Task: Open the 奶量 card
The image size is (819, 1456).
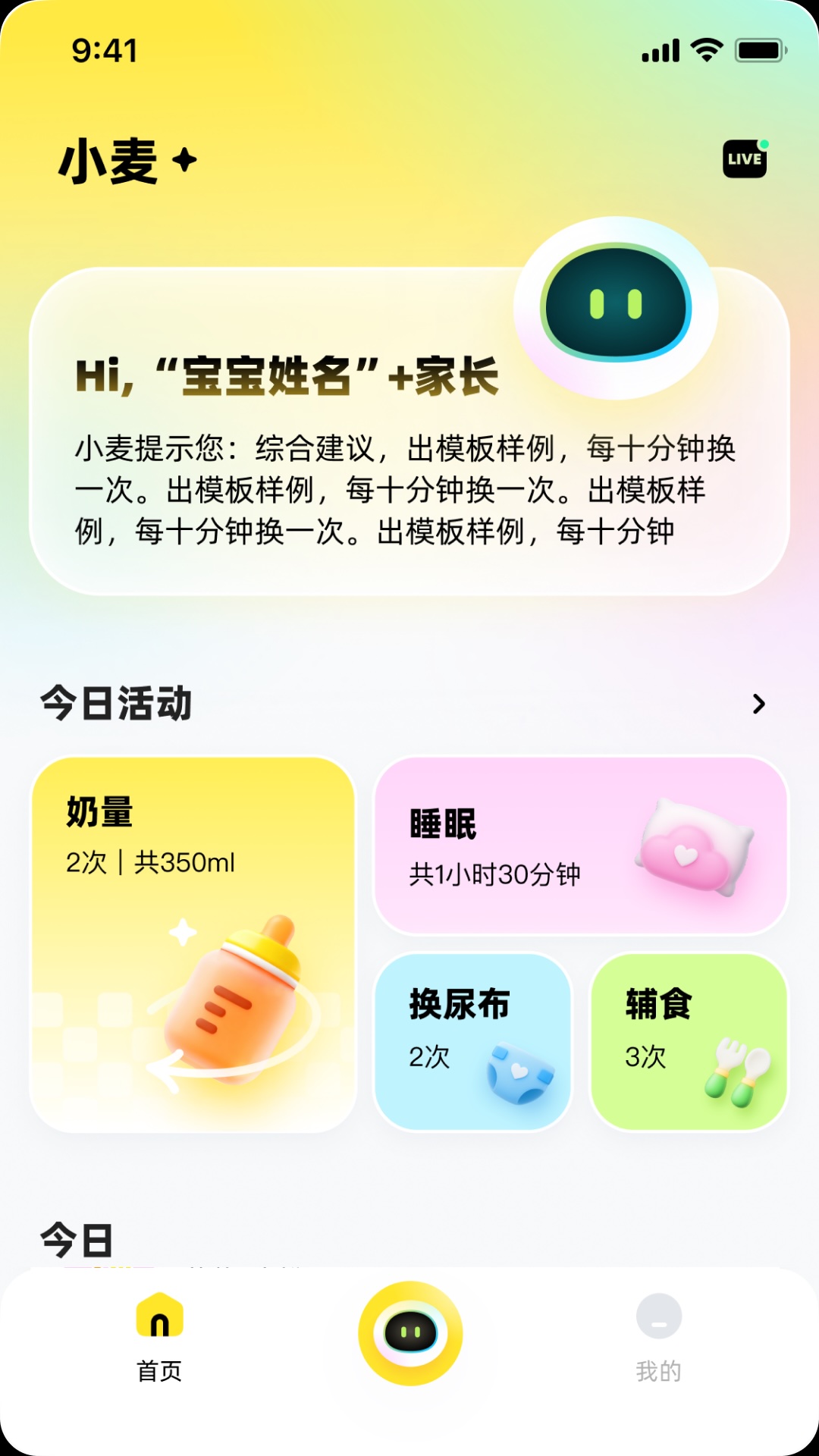Action: tap(193, 944)
